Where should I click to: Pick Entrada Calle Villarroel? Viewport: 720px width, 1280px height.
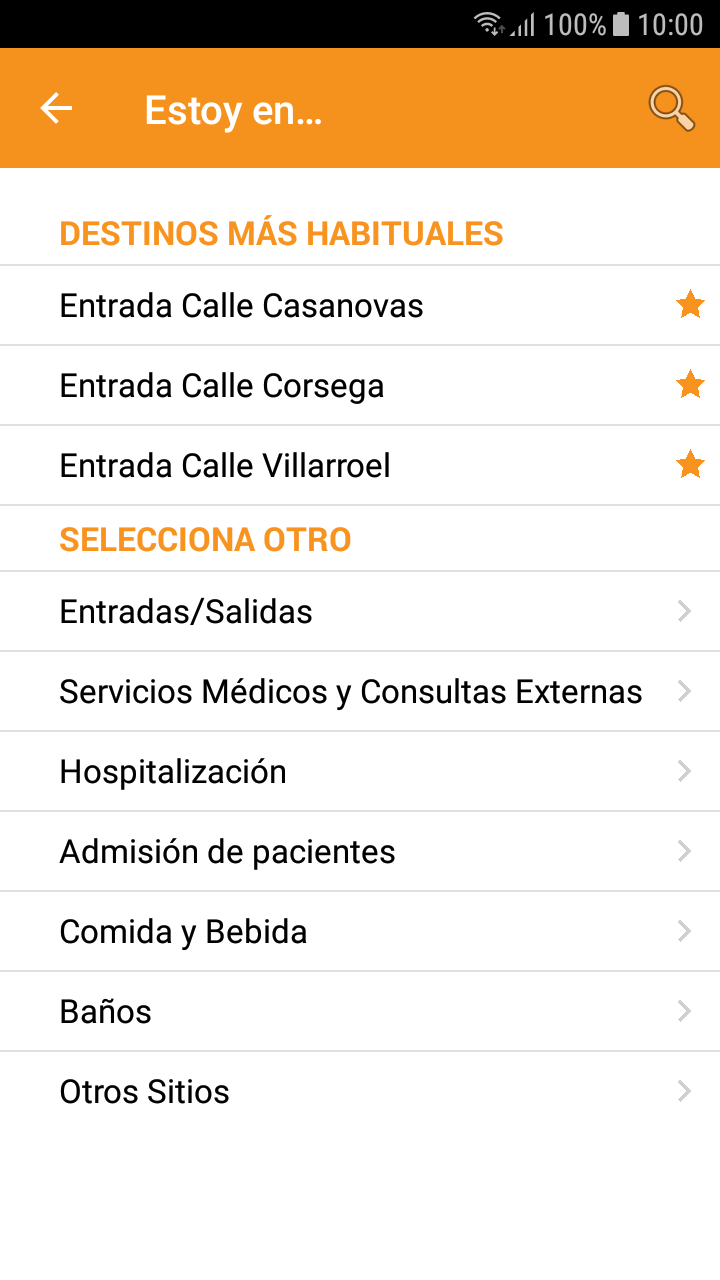point(360,466)
